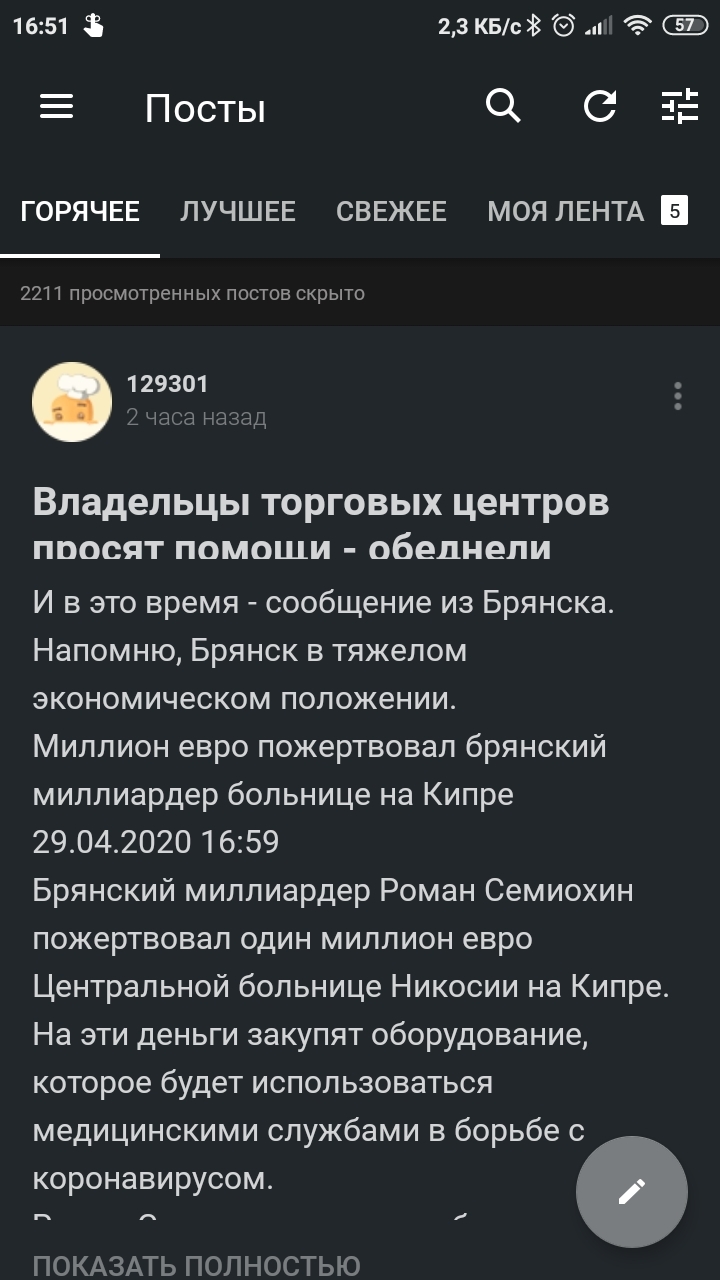Expand post with Показать полностью

point(196,1265)
